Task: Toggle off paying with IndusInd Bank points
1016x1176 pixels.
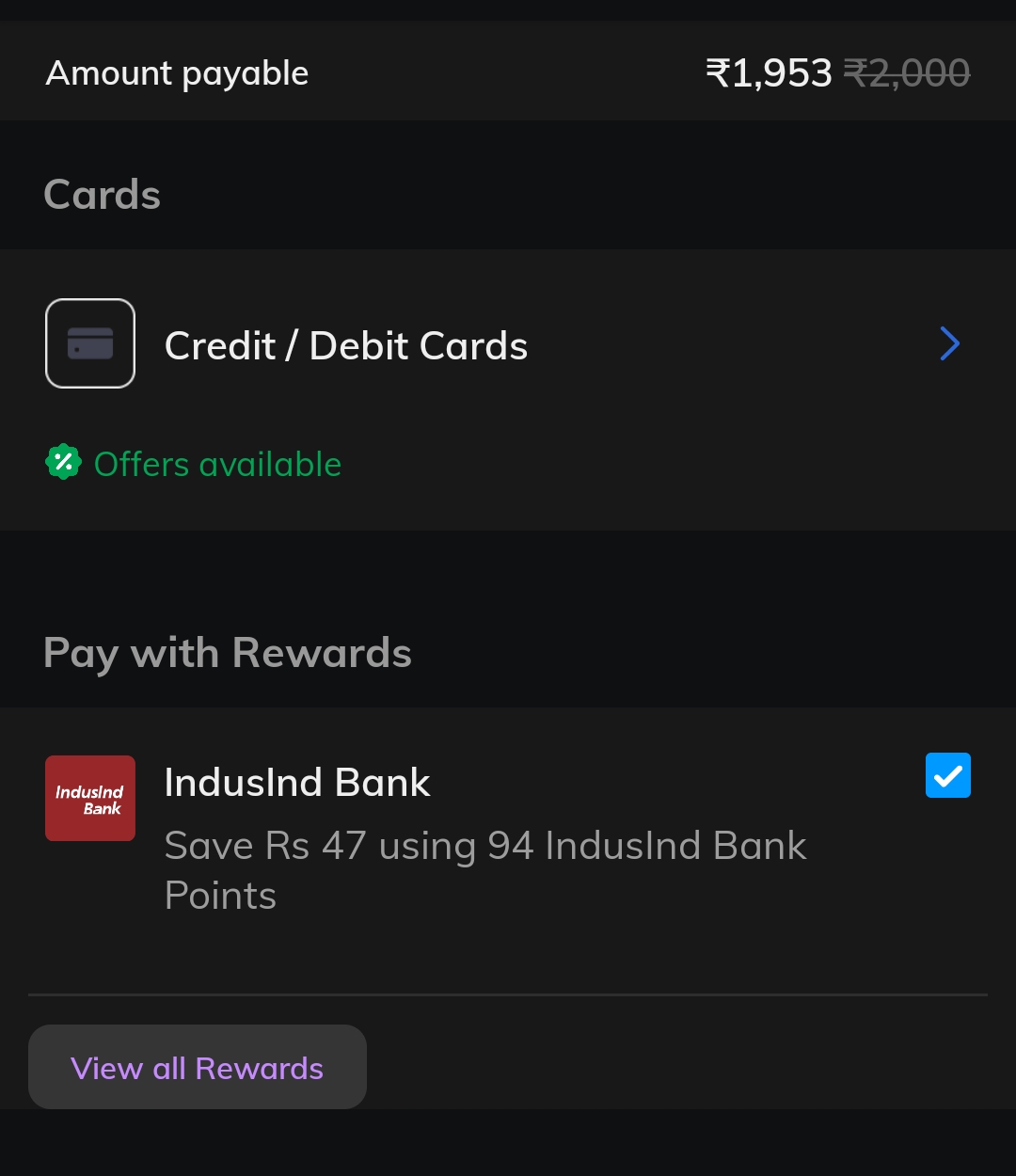Action: coord(947,775)
